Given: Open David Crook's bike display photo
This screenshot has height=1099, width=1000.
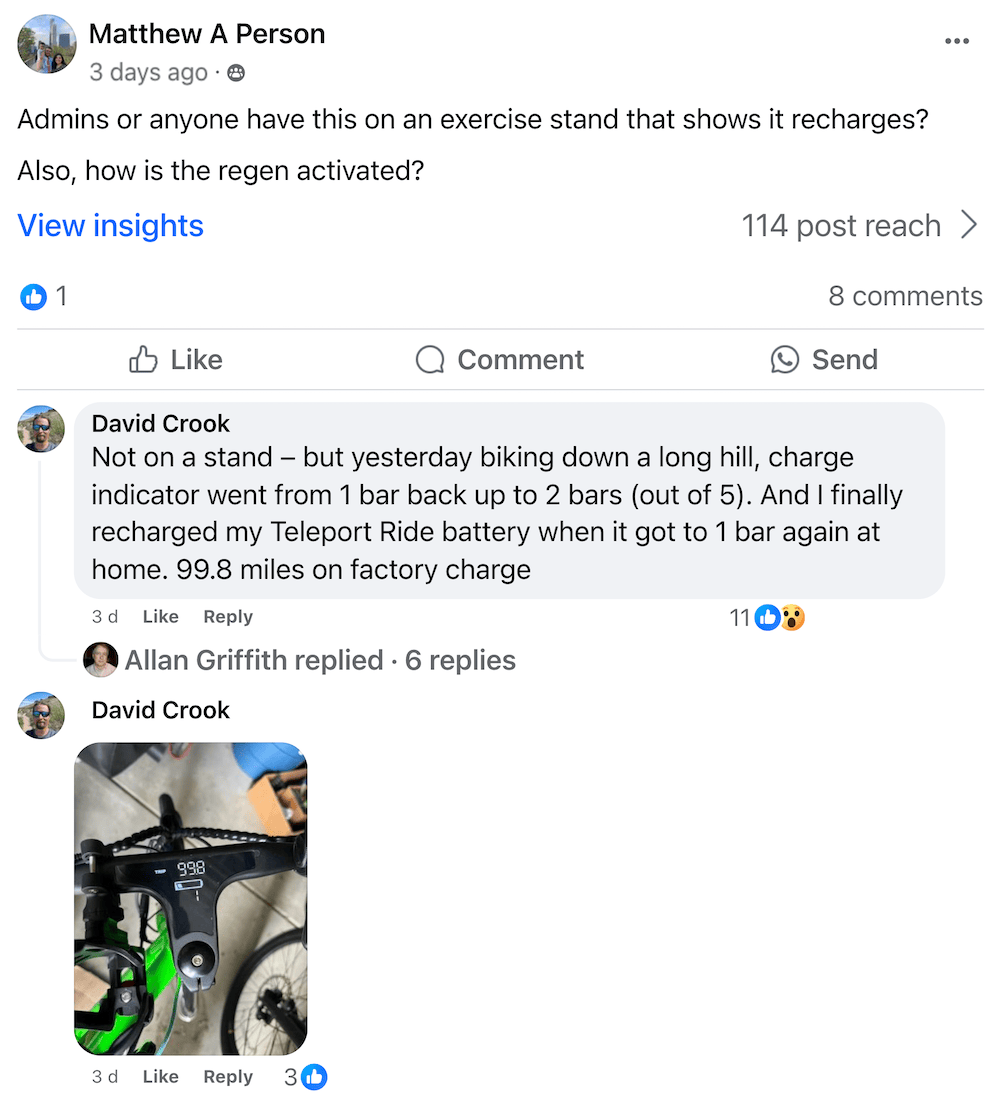Looking at the screenshot, I should click(x=191, y=898).
